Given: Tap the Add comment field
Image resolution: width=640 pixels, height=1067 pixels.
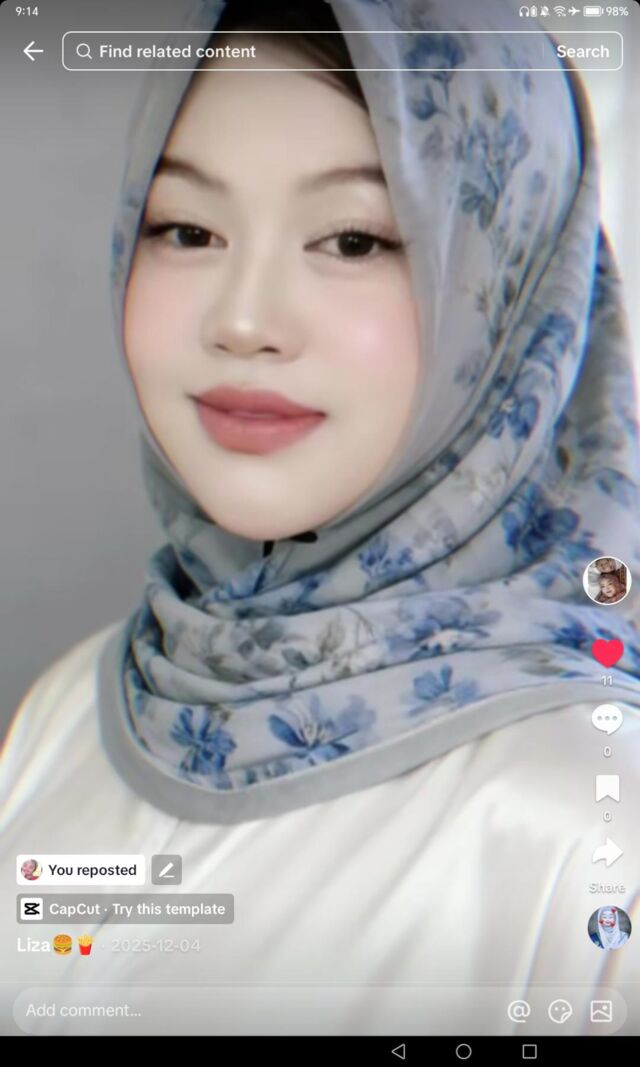Looking at the screenshot, I should 258,1011.
